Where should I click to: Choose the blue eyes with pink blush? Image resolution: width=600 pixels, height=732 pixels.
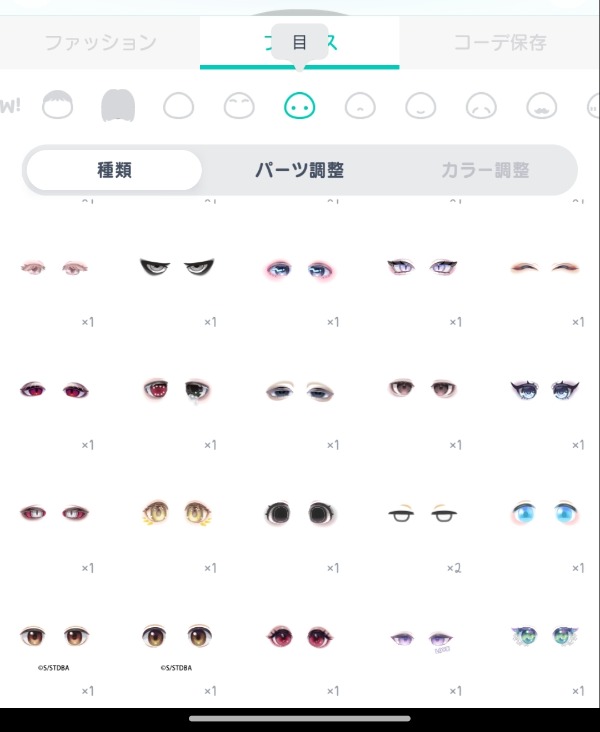click(299, 268)
